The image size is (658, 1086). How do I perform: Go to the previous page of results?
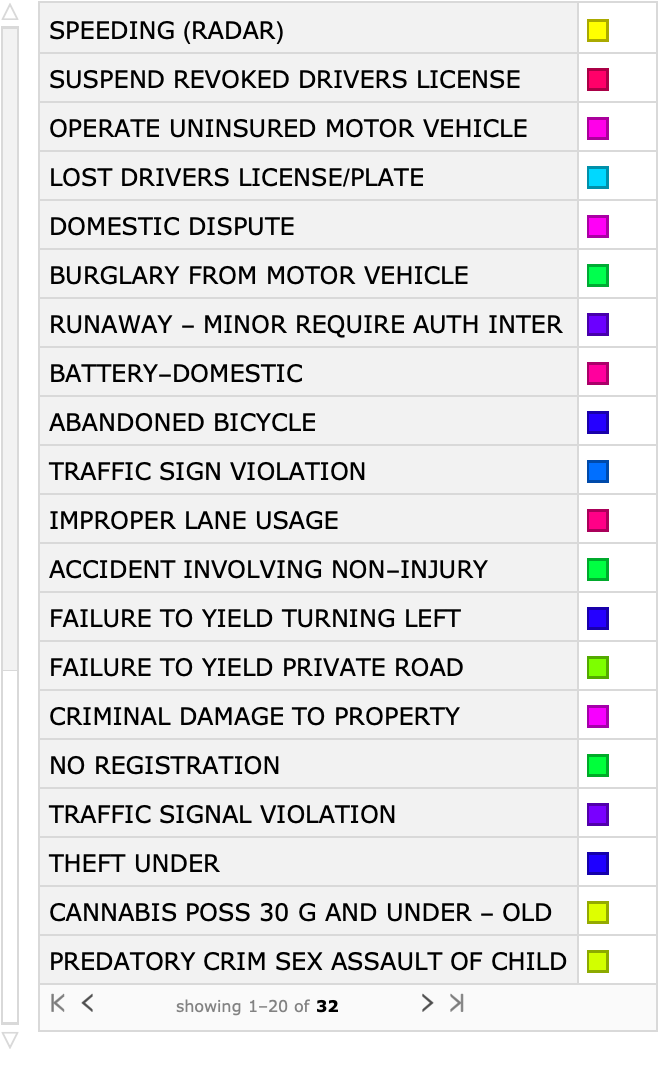88,1003
